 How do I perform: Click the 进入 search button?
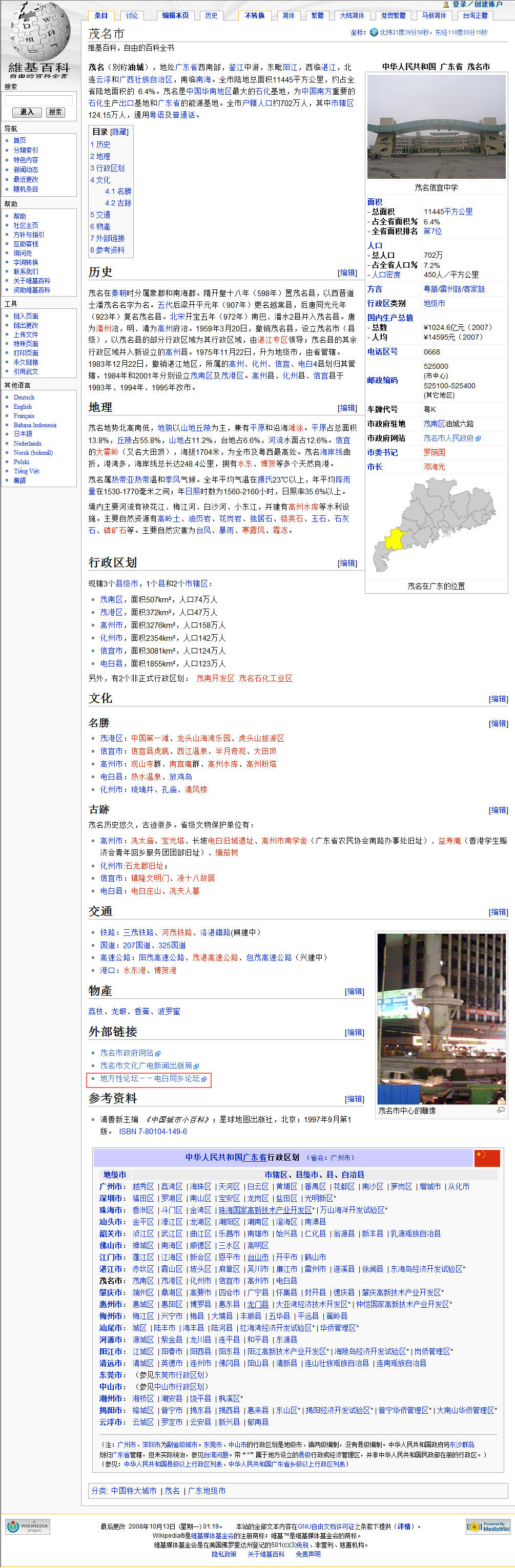(27, 112)
